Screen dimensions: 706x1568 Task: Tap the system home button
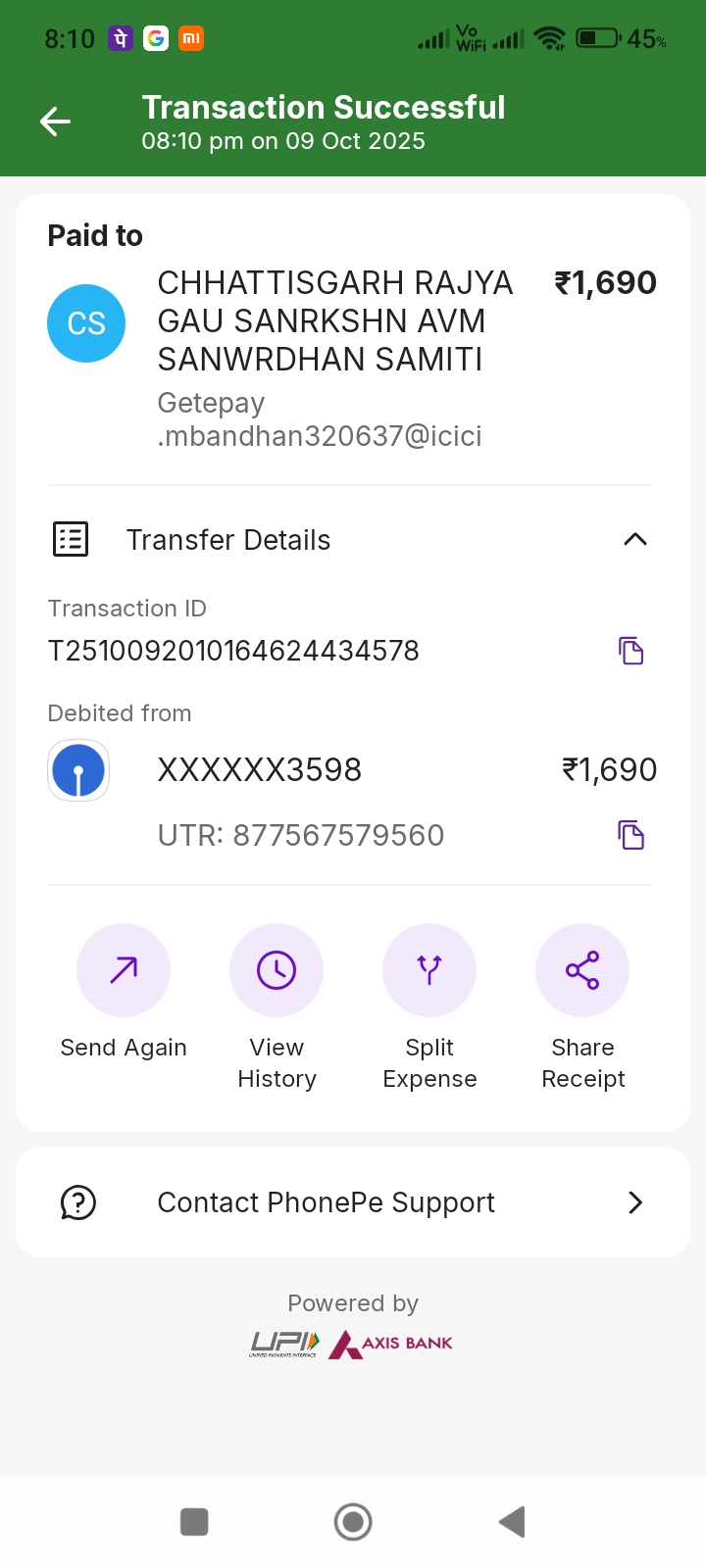(353, 1522)
